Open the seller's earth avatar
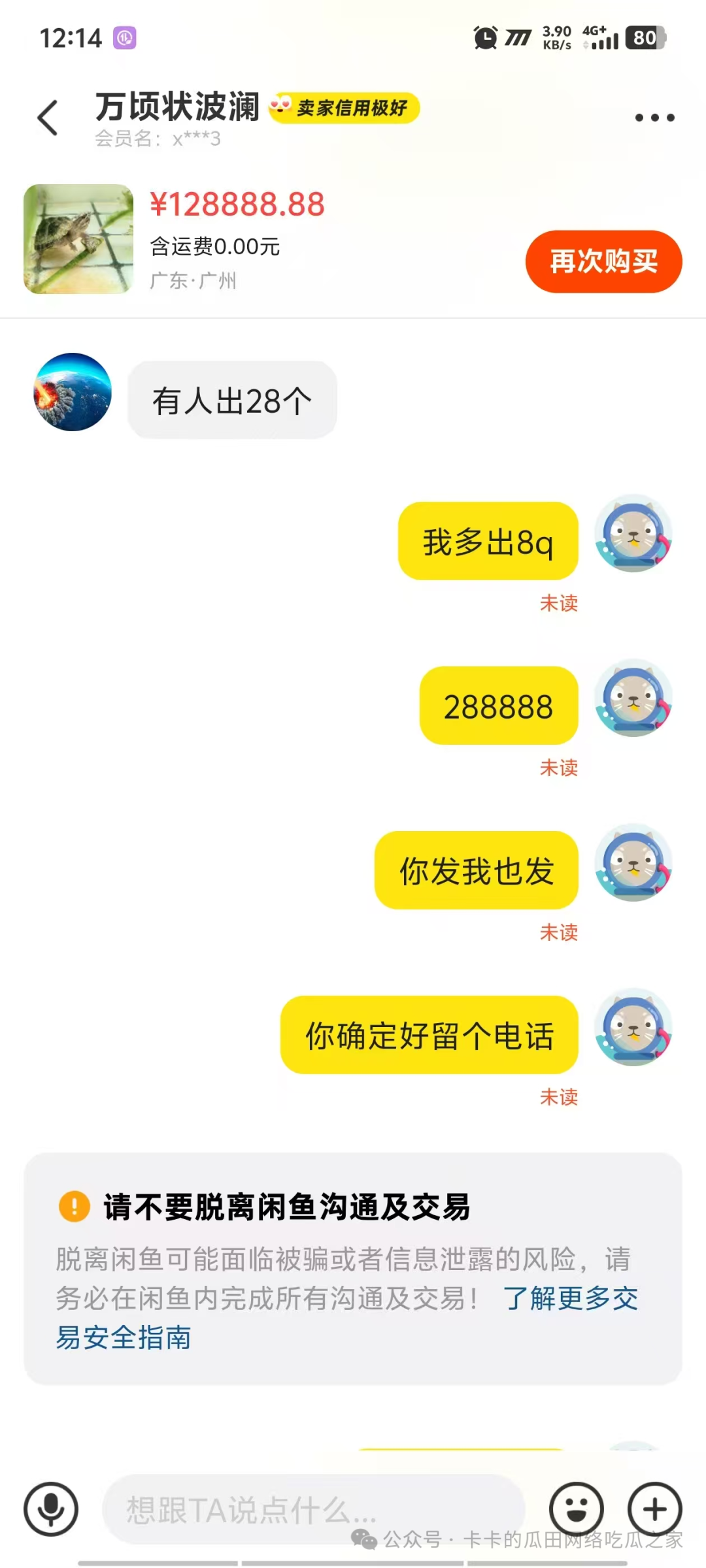This screenshot has height=1568, width=706. click(x=73, y=392)
